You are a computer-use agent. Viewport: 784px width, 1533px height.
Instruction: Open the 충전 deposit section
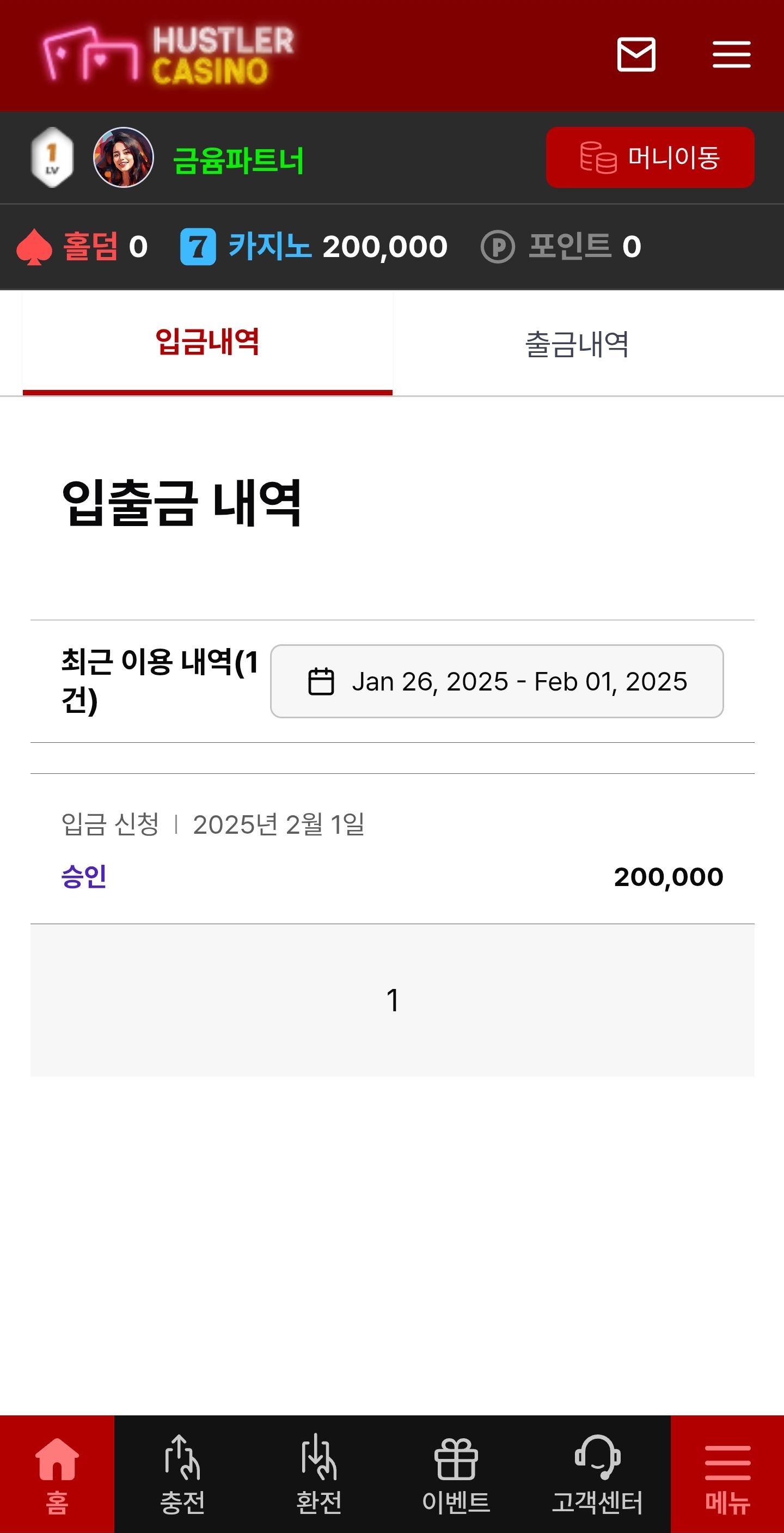182,1474
